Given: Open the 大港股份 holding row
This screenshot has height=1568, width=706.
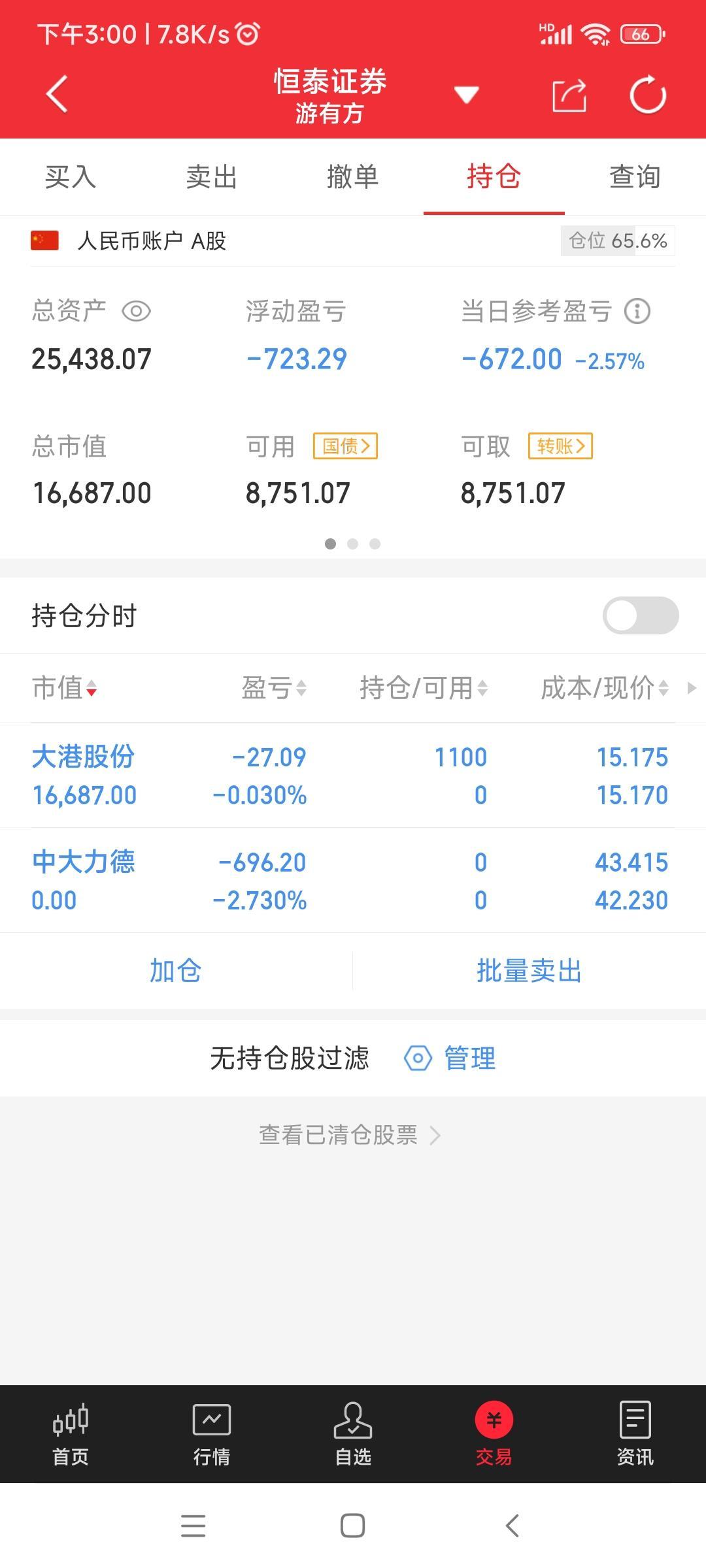Looking at the screenshot, I should click(x=353, y=776).
